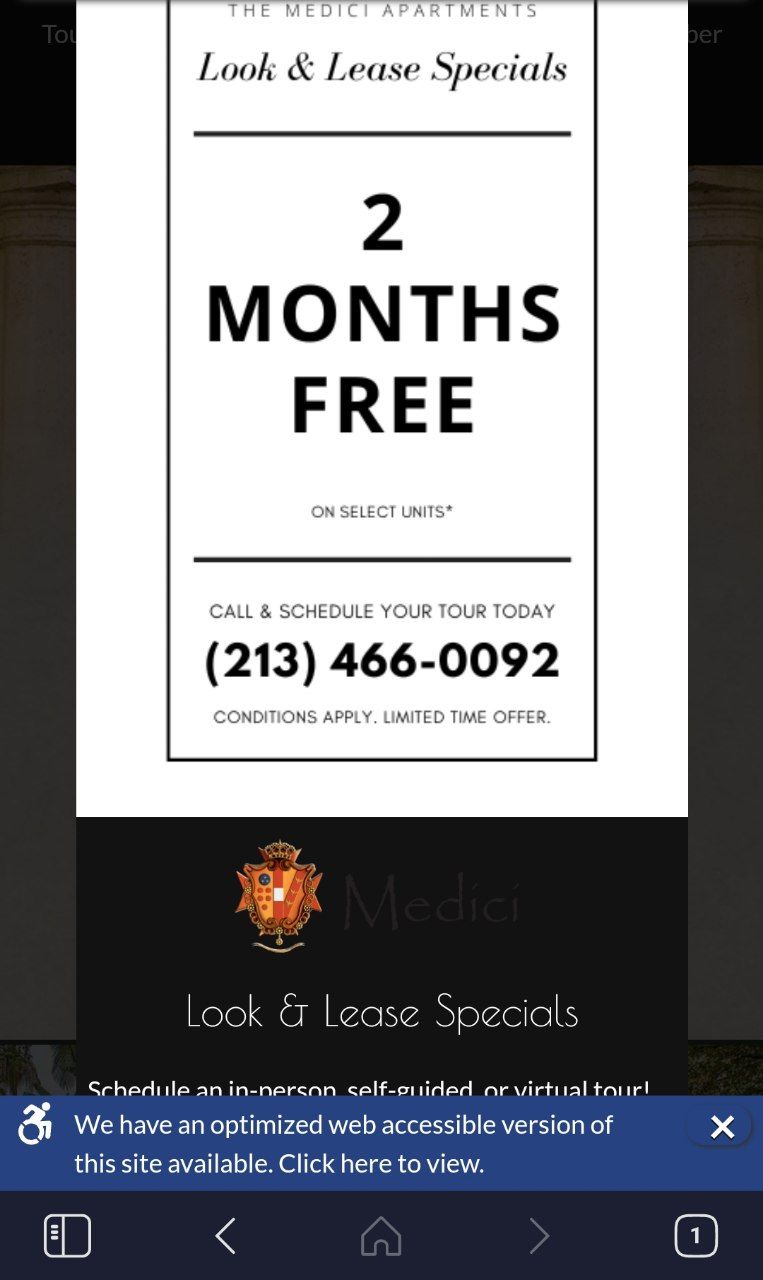The image size is (763, 1280).
Task: Open the optimized web accessible version
Action: [343, 1144]
